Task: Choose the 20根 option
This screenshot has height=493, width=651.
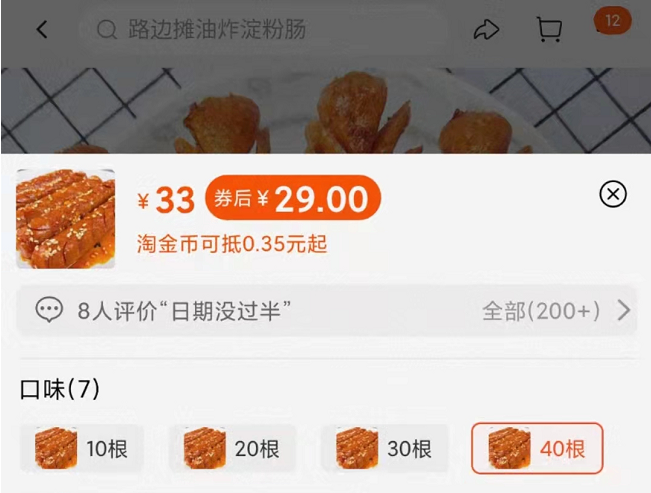Action: pyautogui.click(x=231, y=449)
